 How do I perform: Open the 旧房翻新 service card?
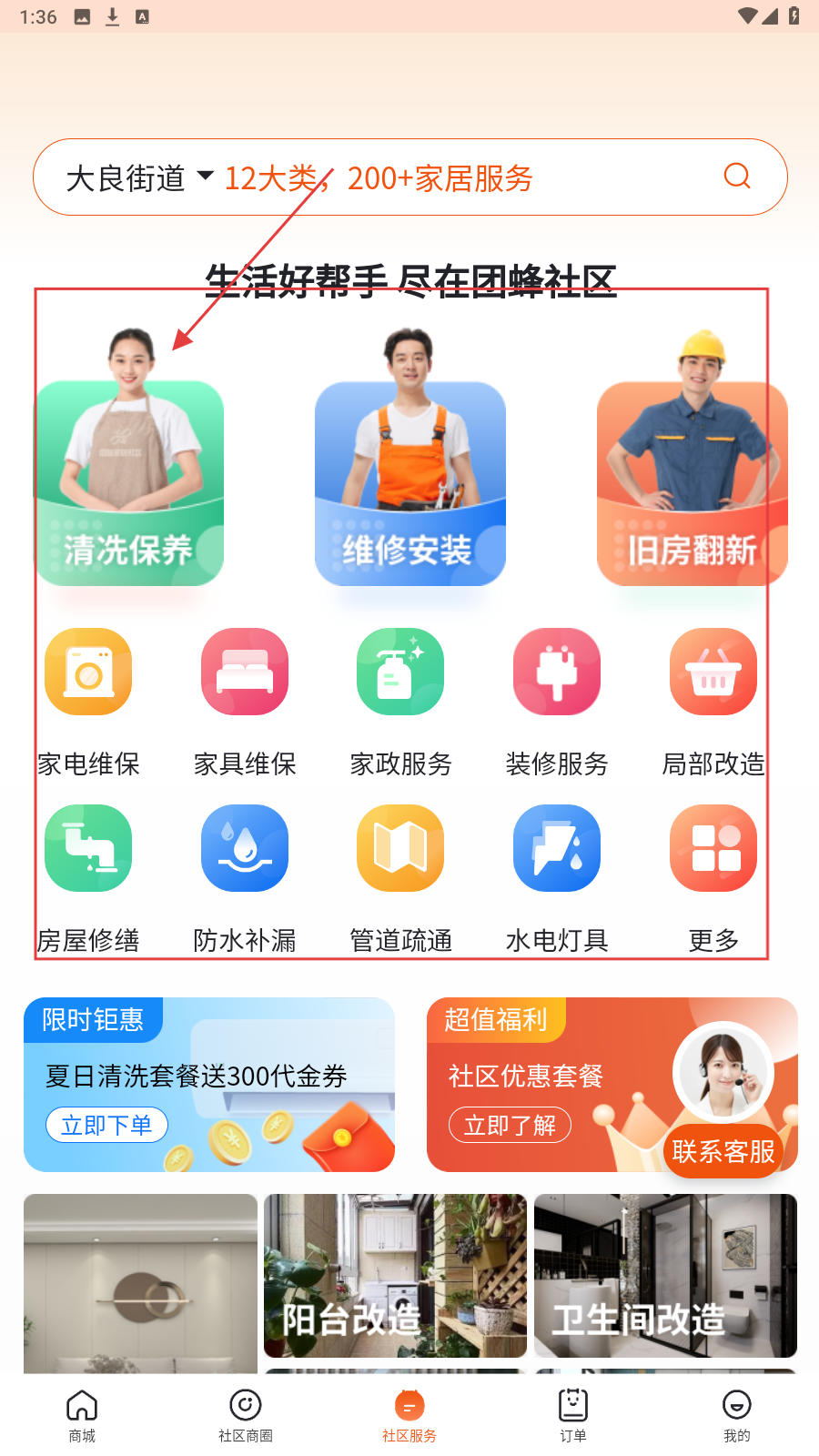(692, 482)
